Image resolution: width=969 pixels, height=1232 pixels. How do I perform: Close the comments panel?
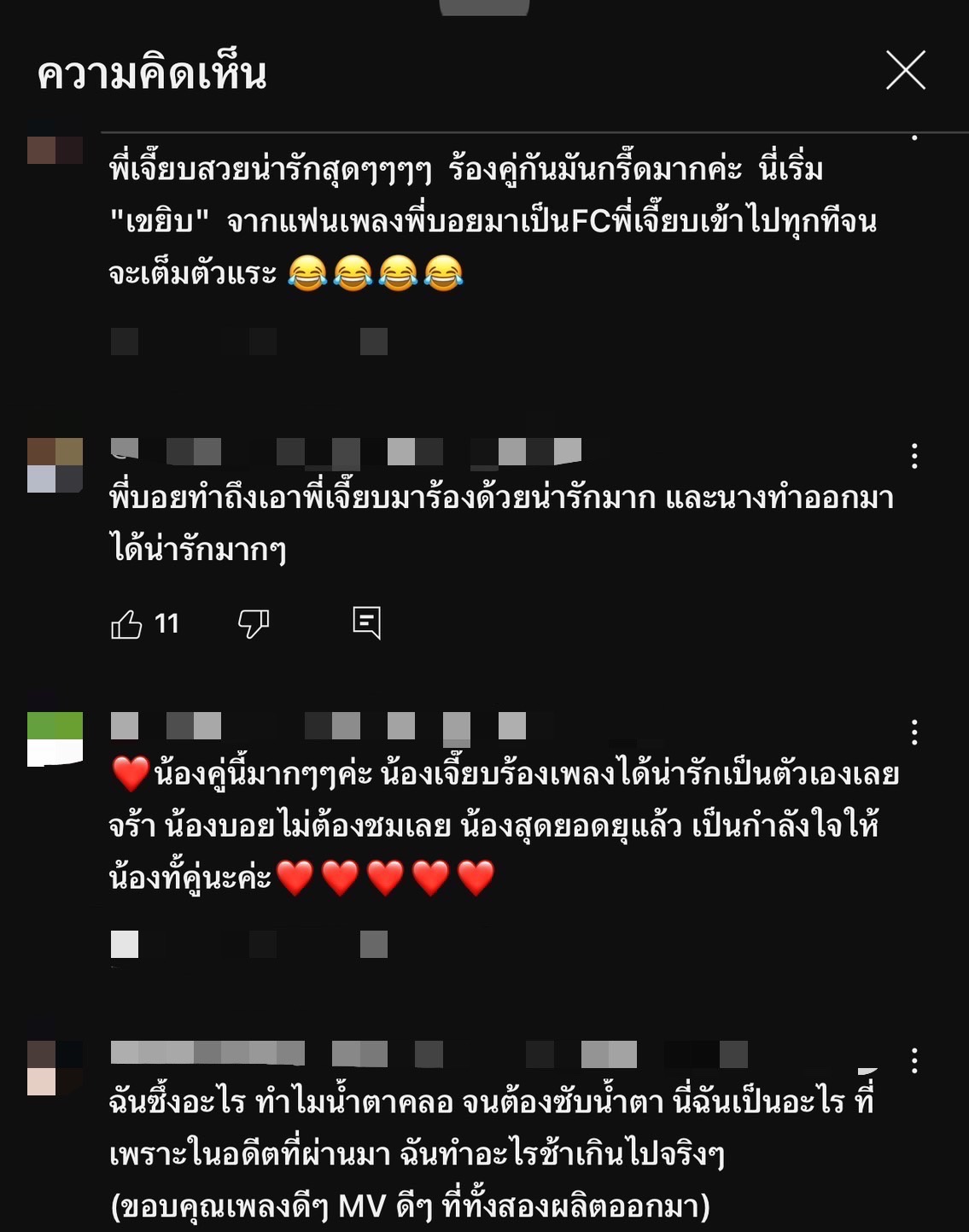tap(905, 70)
